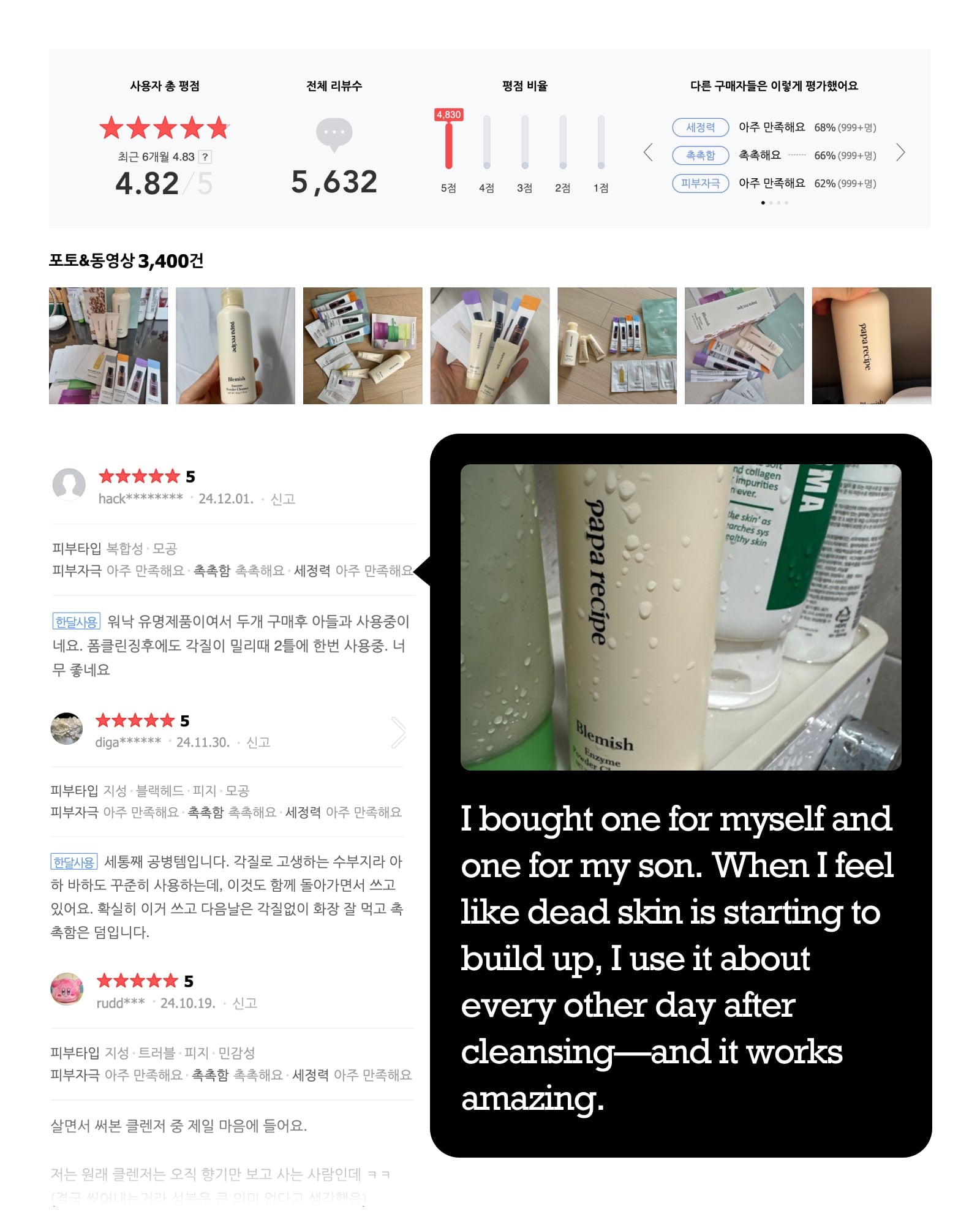The height and width of the screenshot is (1225, 980).
Task: Toggle the 세정력 filter pill
Action: tap(701, 127)
